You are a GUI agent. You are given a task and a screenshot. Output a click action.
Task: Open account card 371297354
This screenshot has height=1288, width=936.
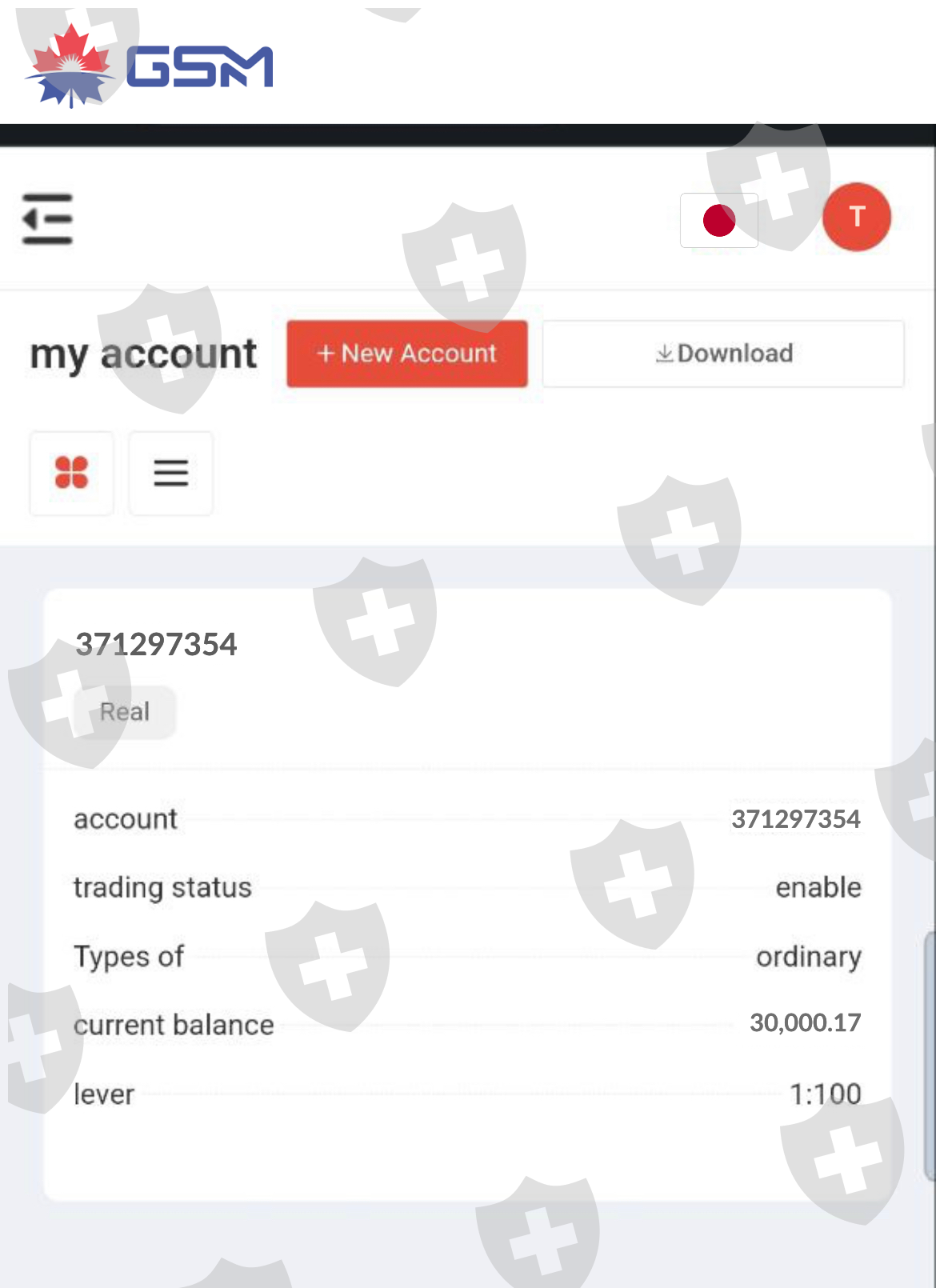467,894
